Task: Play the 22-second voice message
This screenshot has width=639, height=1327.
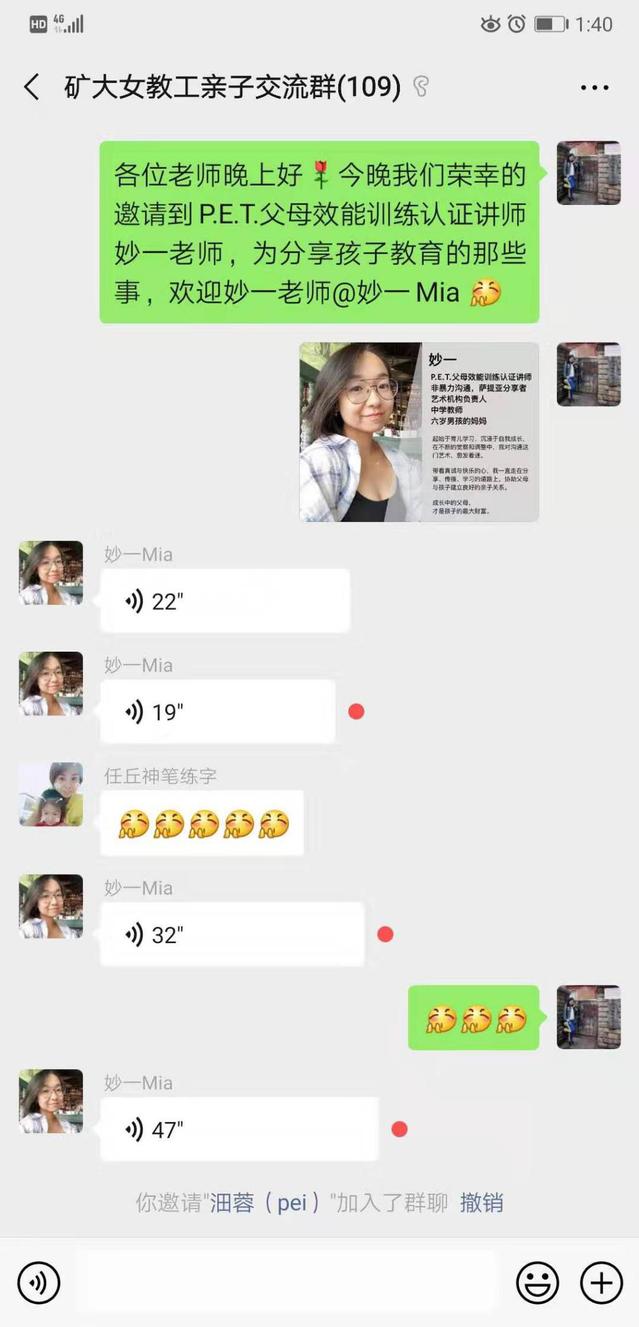Action: pyautogui.click(x=224, y=601)
